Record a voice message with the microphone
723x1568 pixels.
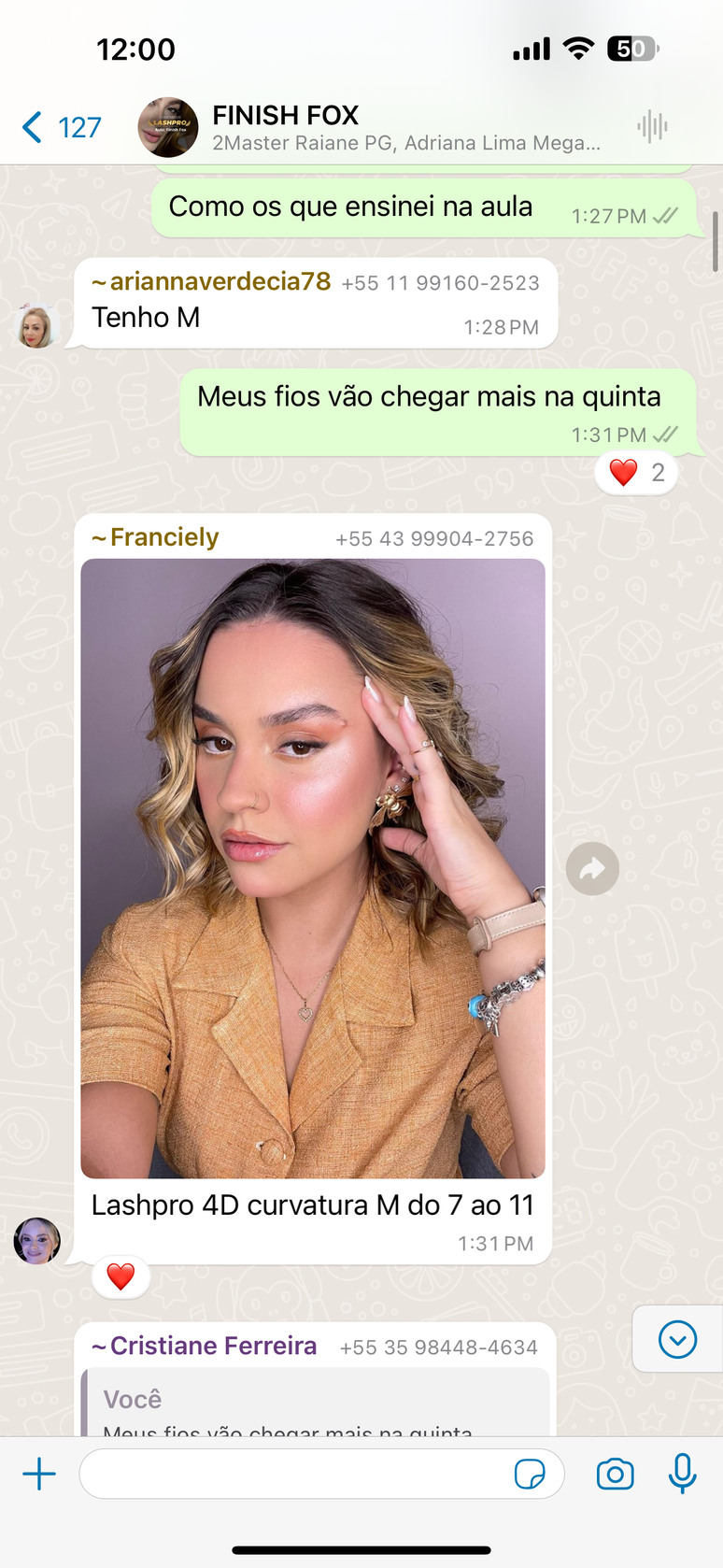click(683, 1475)
